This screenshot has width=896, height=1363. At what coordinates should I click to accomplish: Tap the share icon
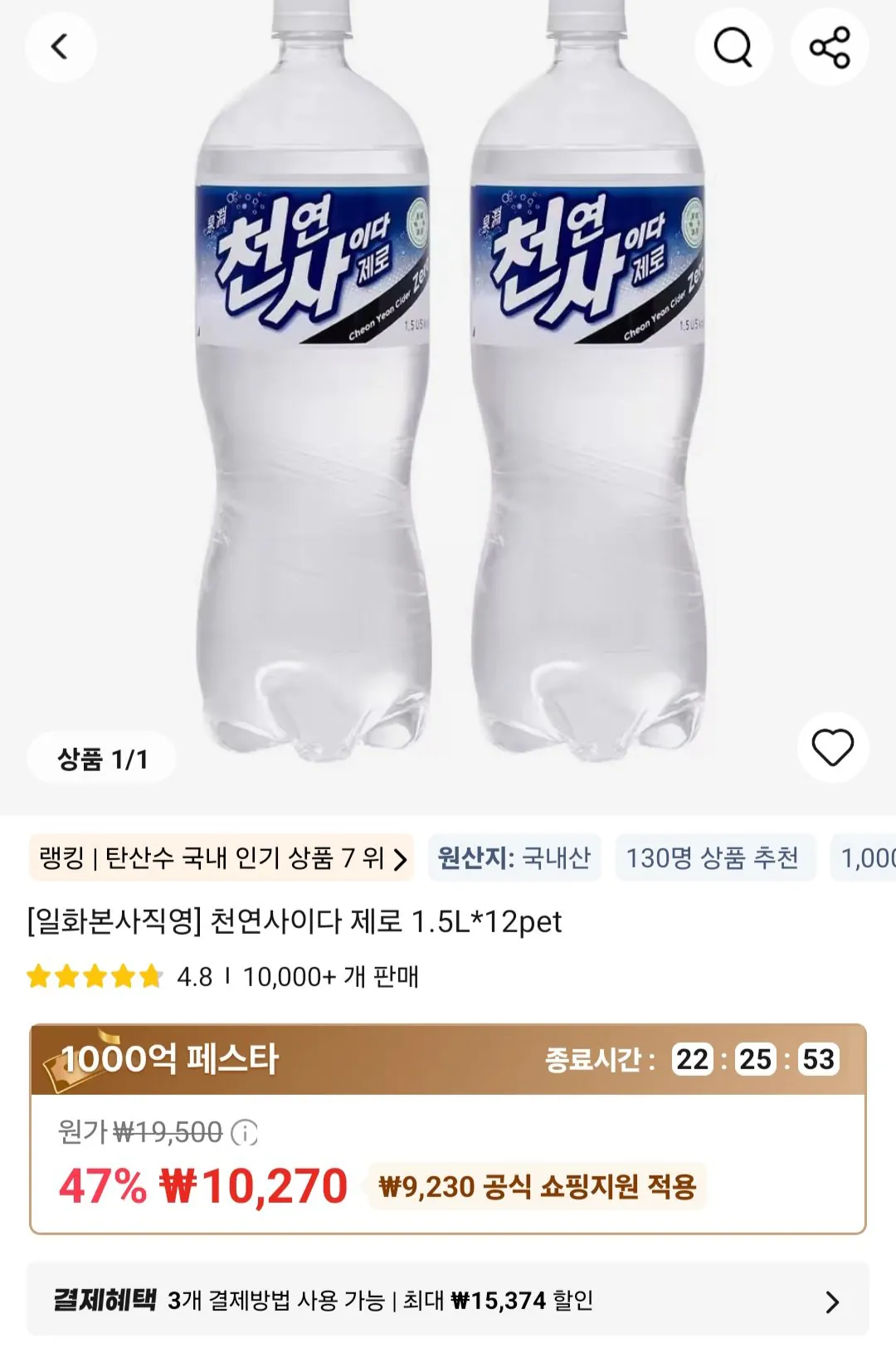pyautogui.click(x=834, y=46)
